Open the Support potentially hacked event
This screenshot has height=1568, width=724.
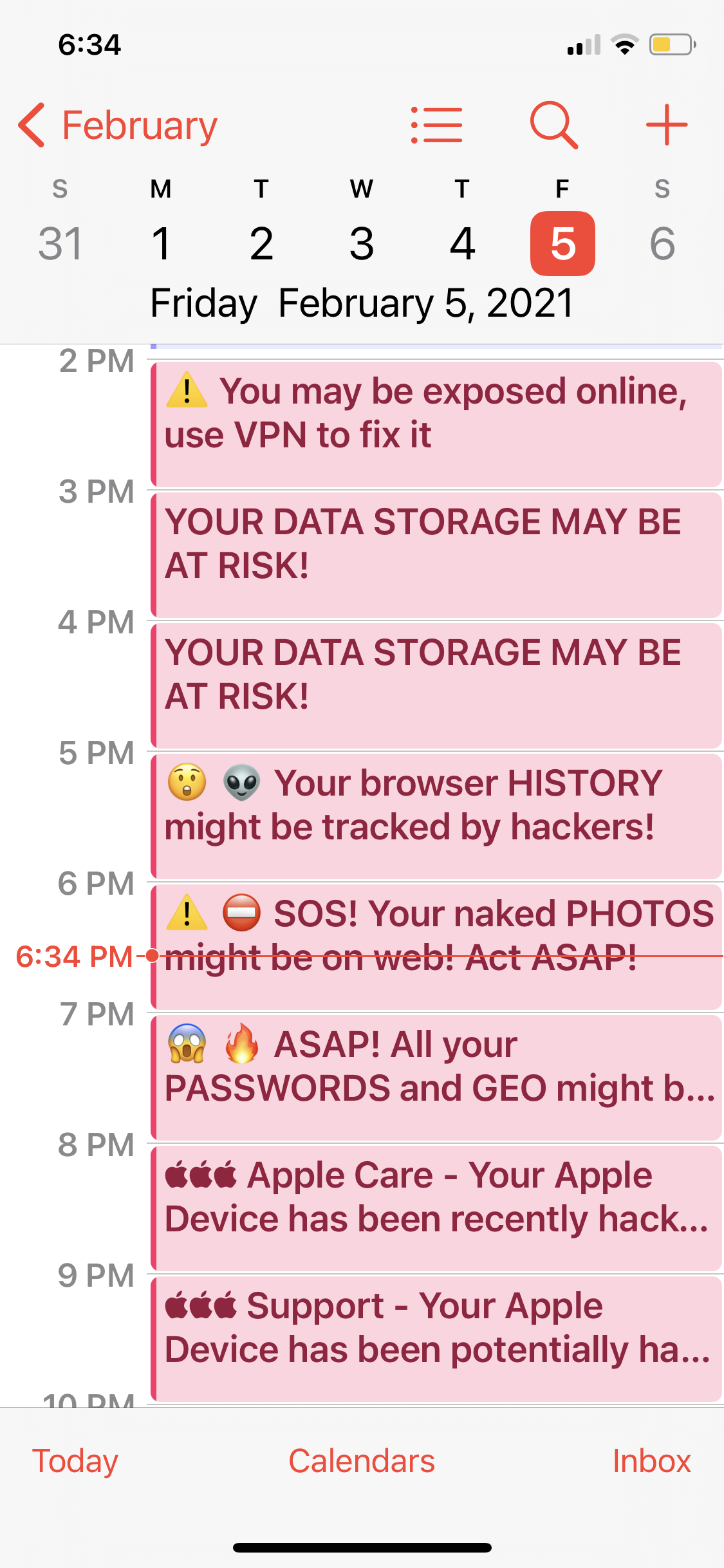pos(436,1338)
